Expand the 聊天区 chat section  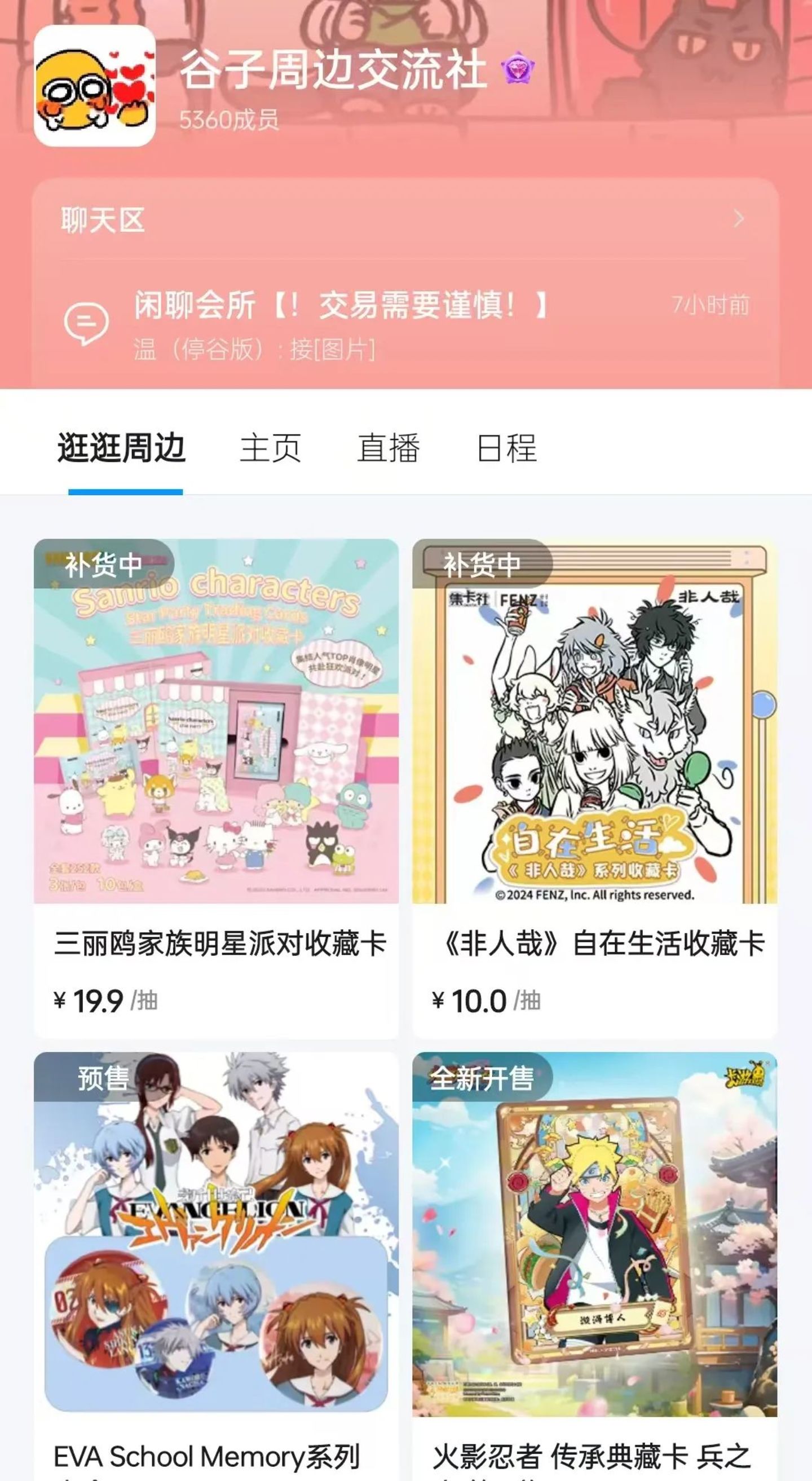tap(739, 219)
